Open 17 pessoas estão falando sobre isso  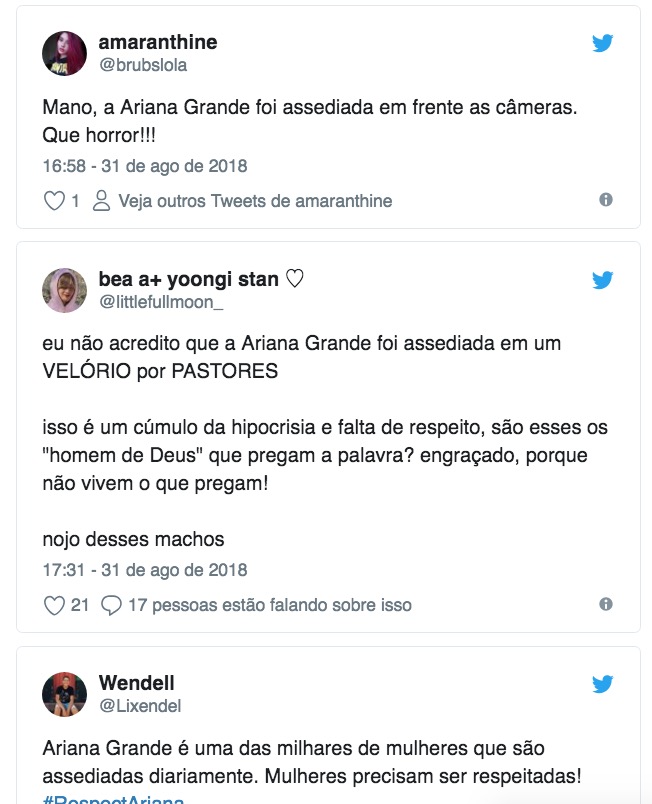point(269,605)
